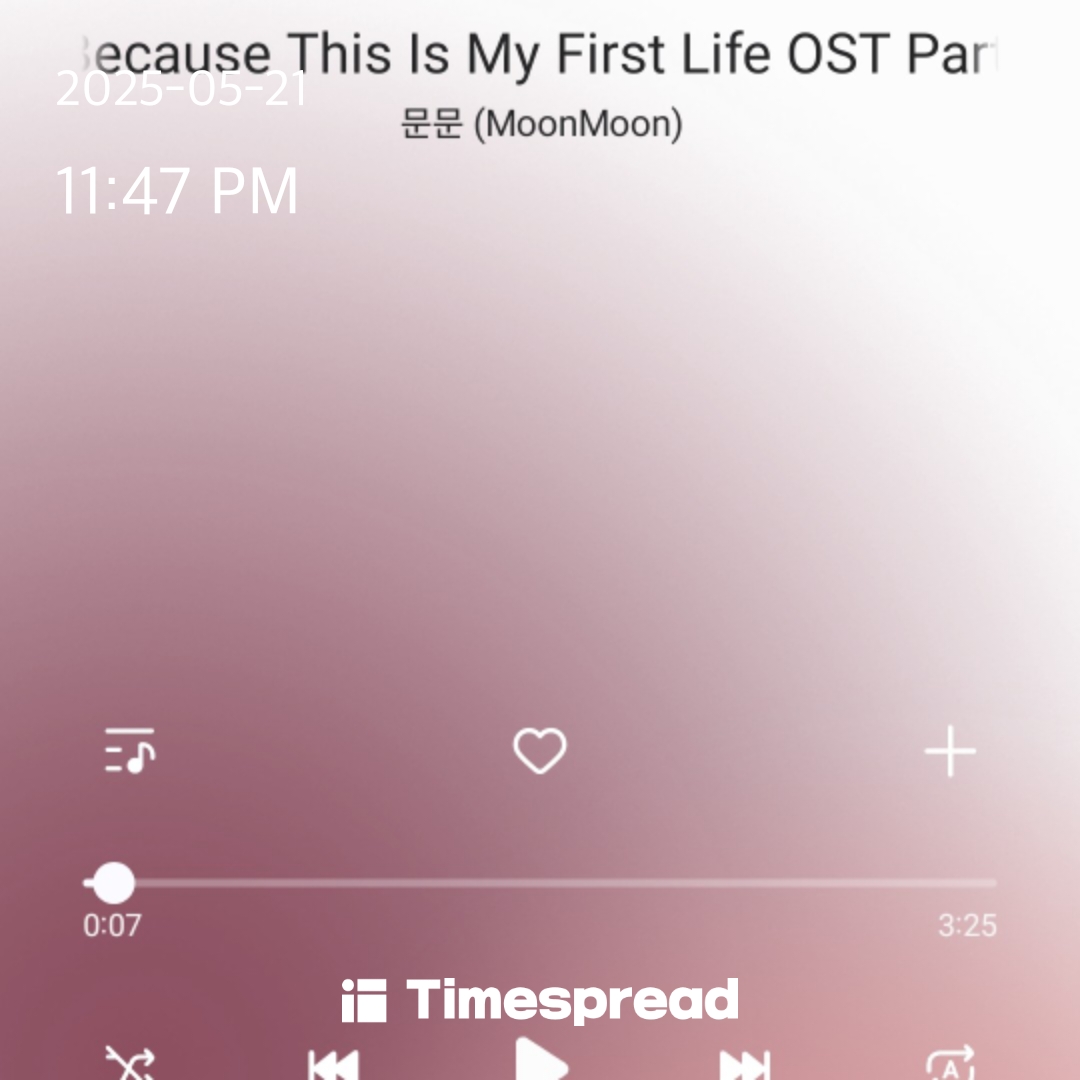Image resolution: width=1080 pixels, height=1080 pixels.
Task: Skip to the previous track
Action: 333,1064
